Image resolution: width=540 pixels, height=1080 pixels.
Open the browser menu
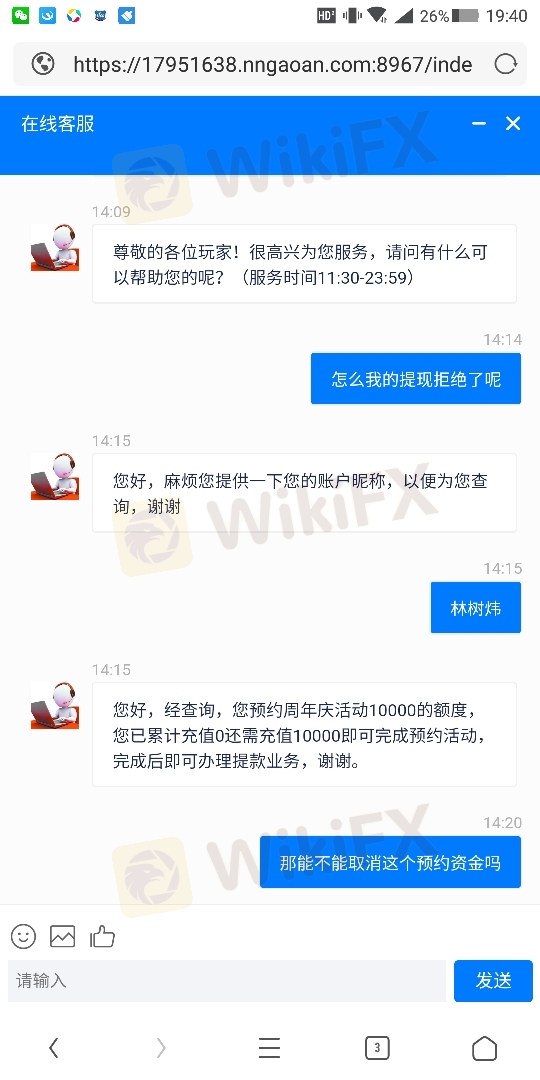coord(269,1048)
